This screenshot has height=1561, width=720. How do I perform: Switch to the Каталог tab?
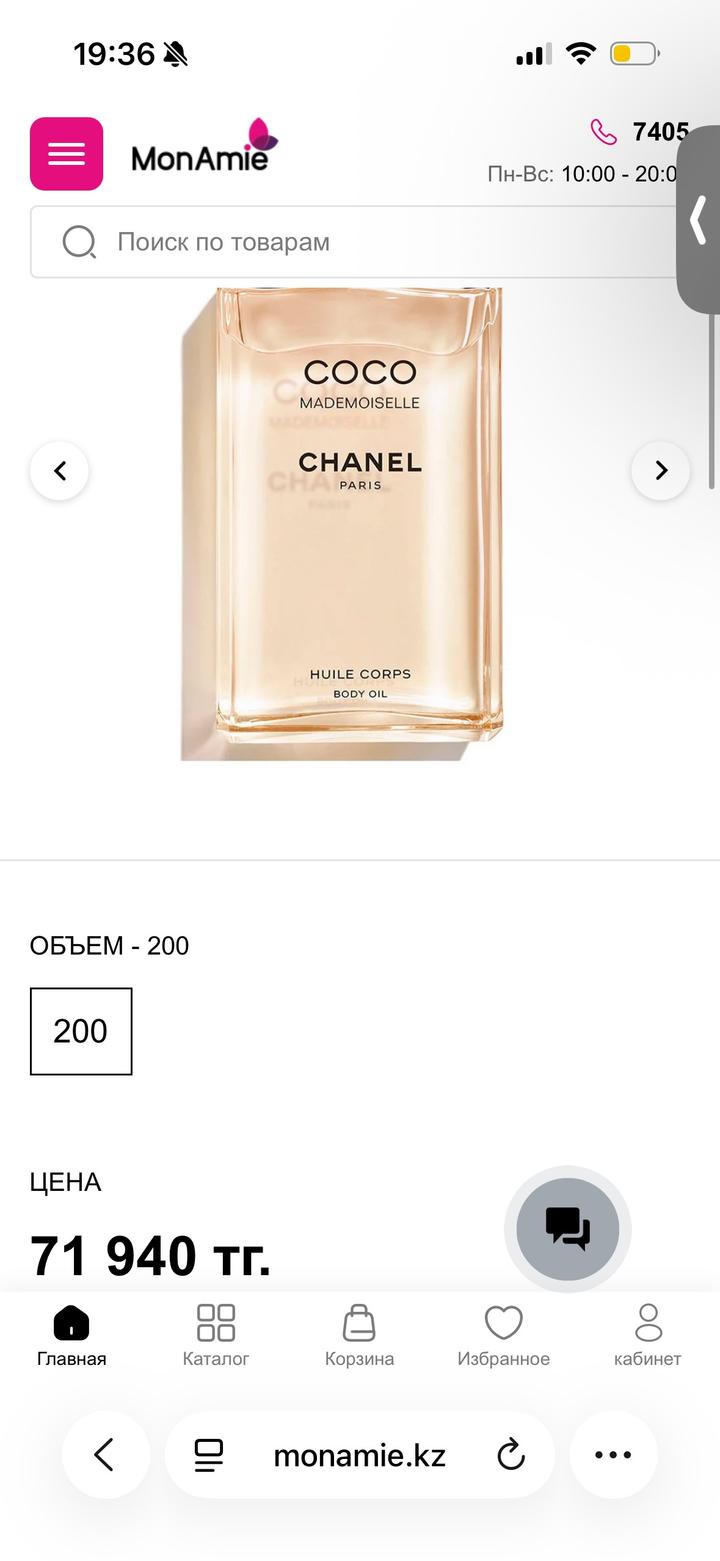click(x=216, y=1335)
